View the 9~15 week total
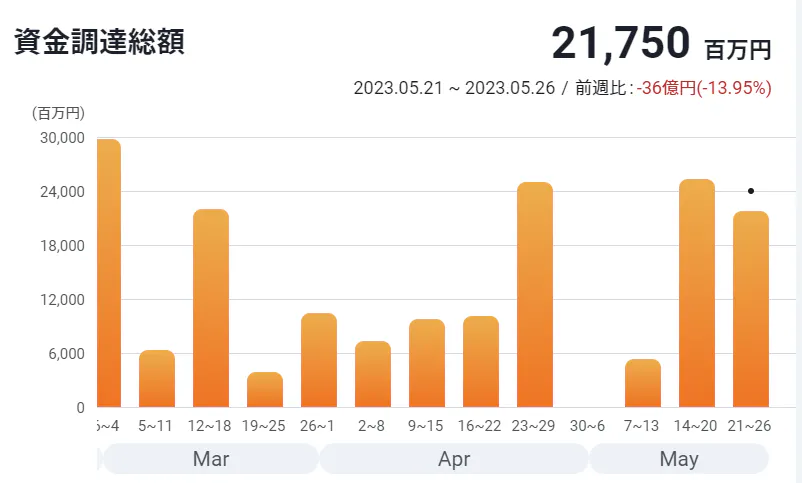The width and height of the screenshot is (802, 483). point(427,364)
